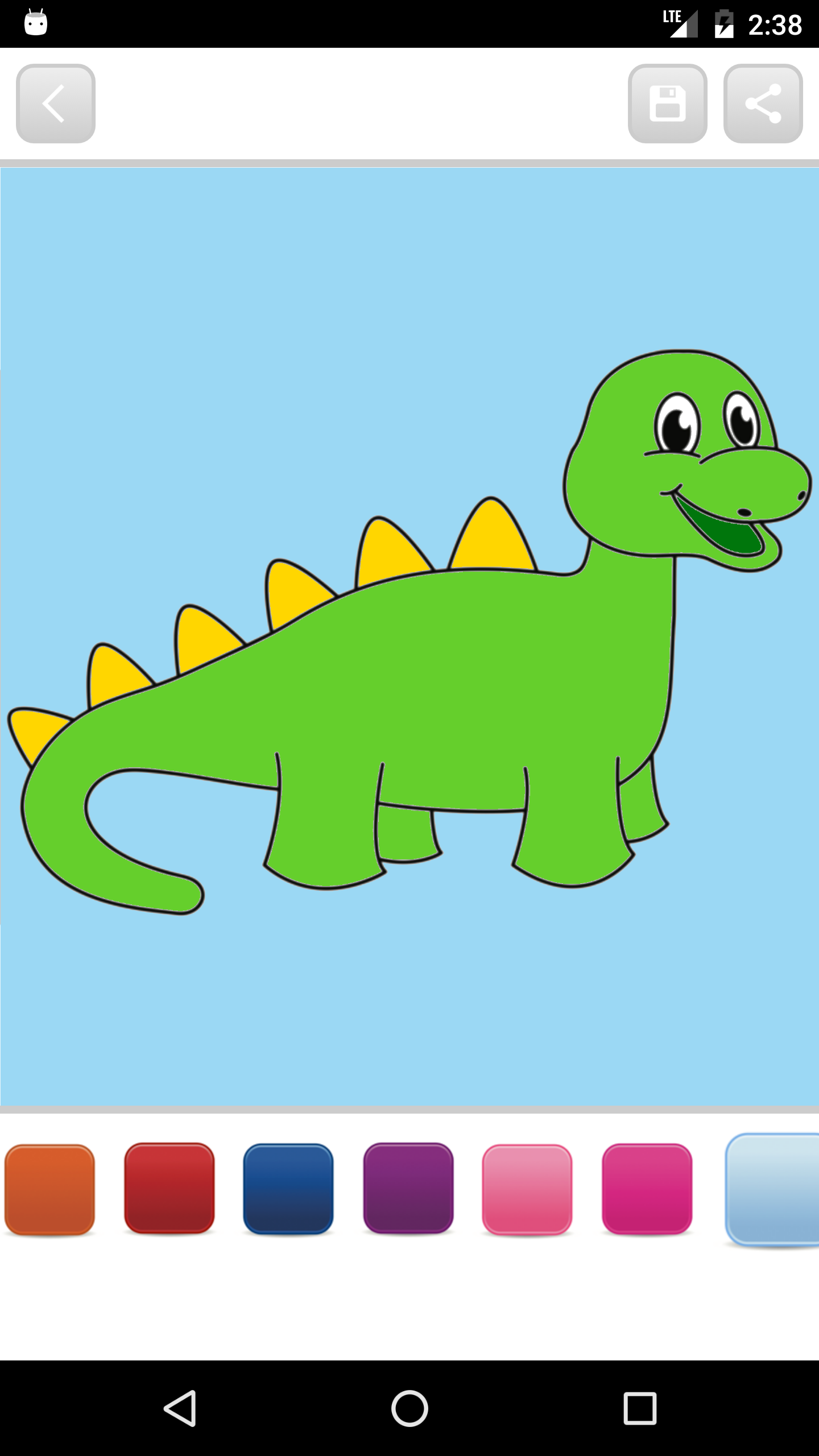This screenshot has height=1456, width=819.
Task: Open the recent apps overview
Action: pyautogui.click(x=640, y=1408)
